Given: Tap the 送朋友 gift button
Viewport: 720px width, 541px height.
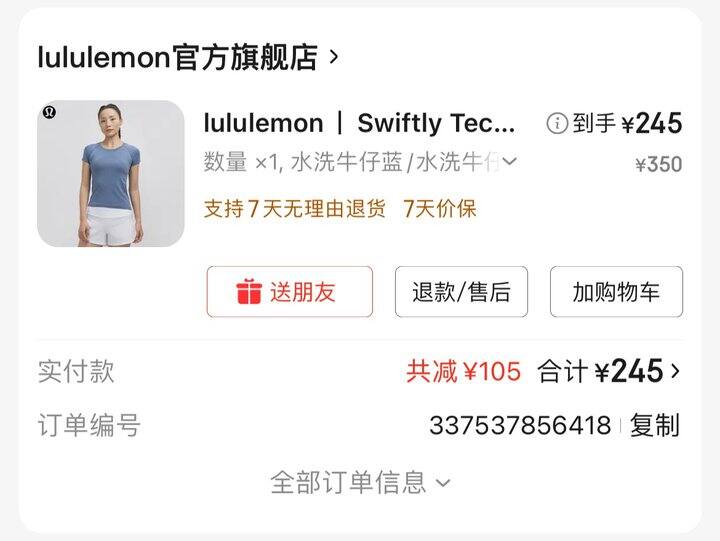Looking at the screenshot, I should (289, 292).
